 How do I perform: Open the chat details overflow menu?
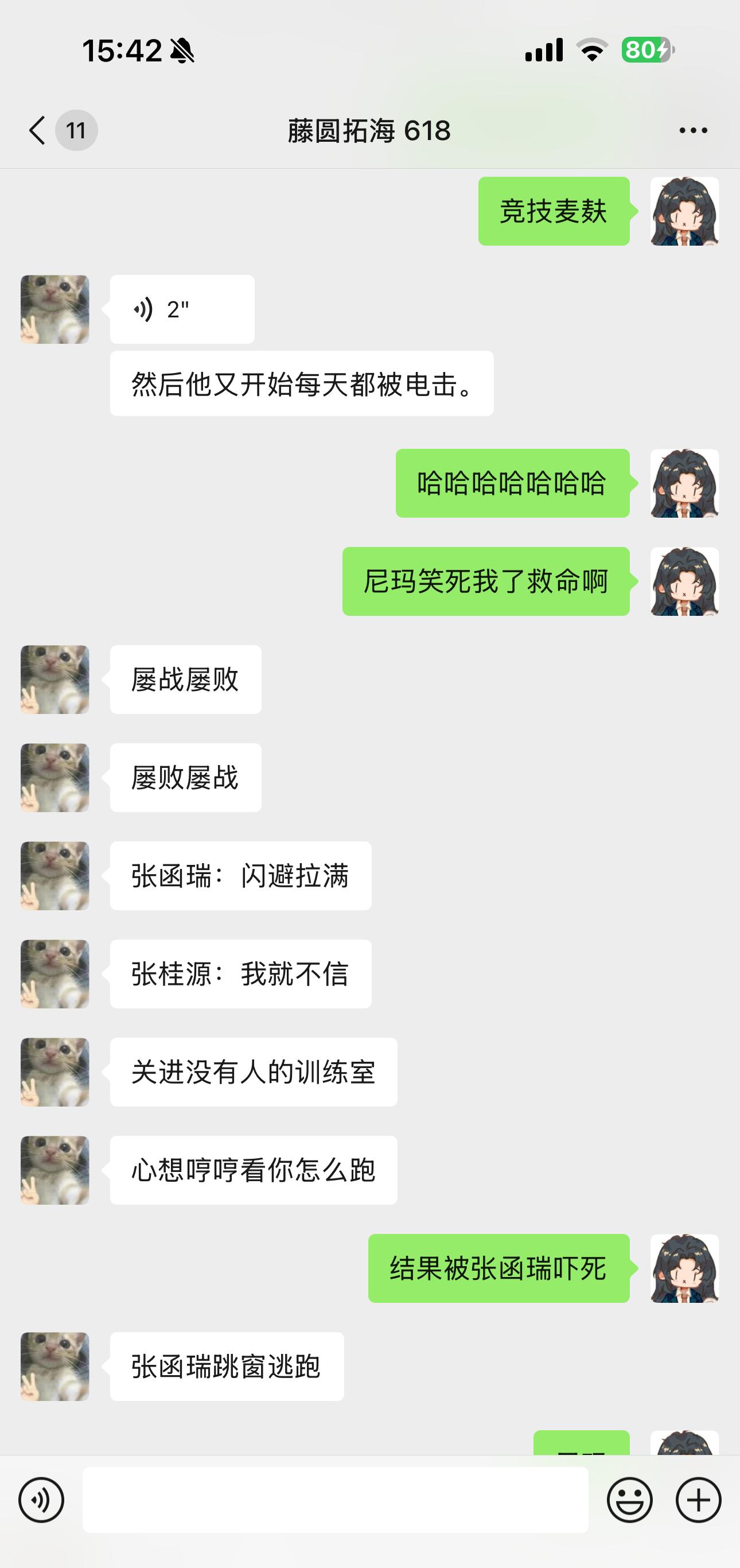point(692,130)
